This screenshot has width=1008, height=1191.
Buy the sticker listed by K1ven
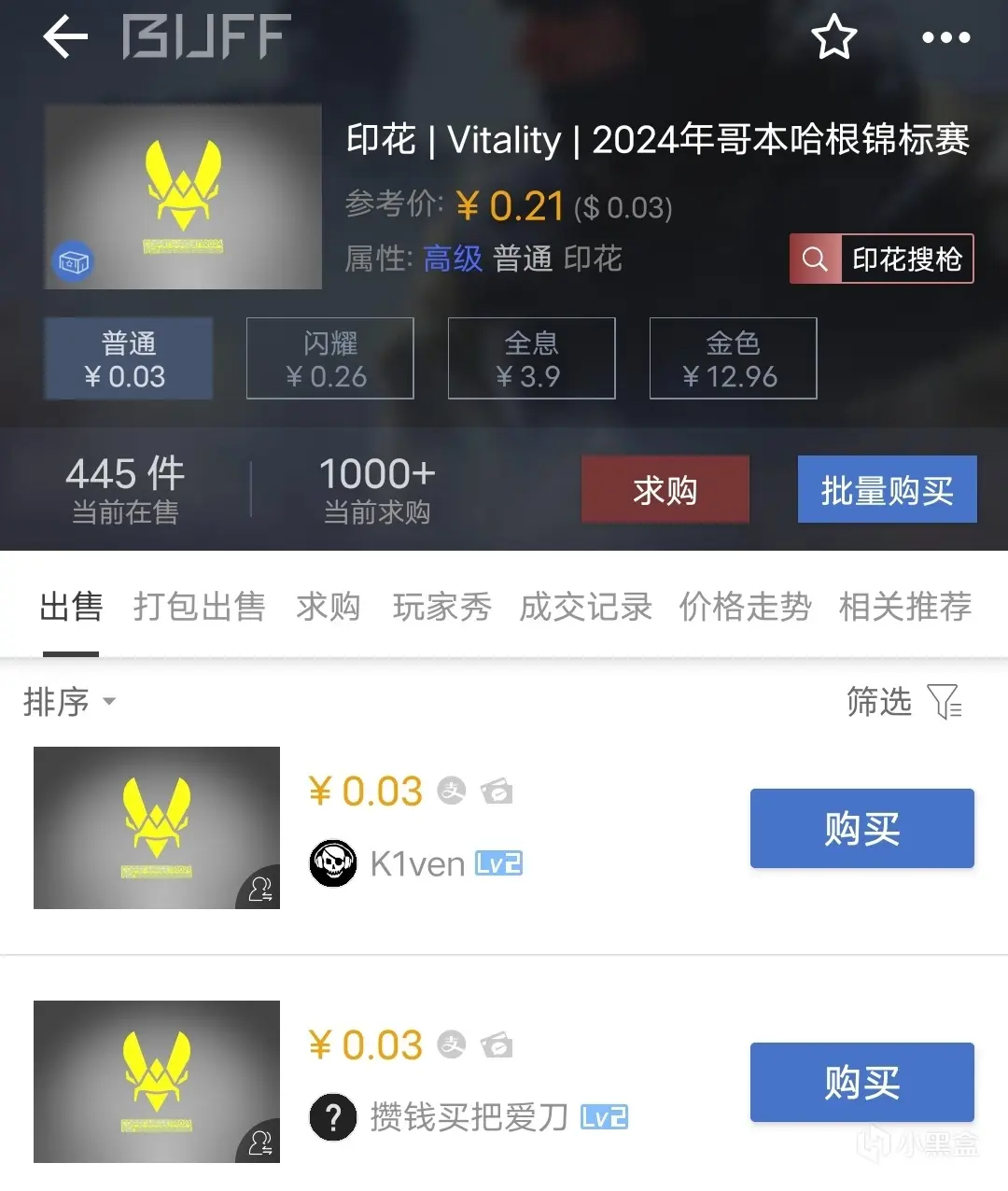(x=861, y=829)
